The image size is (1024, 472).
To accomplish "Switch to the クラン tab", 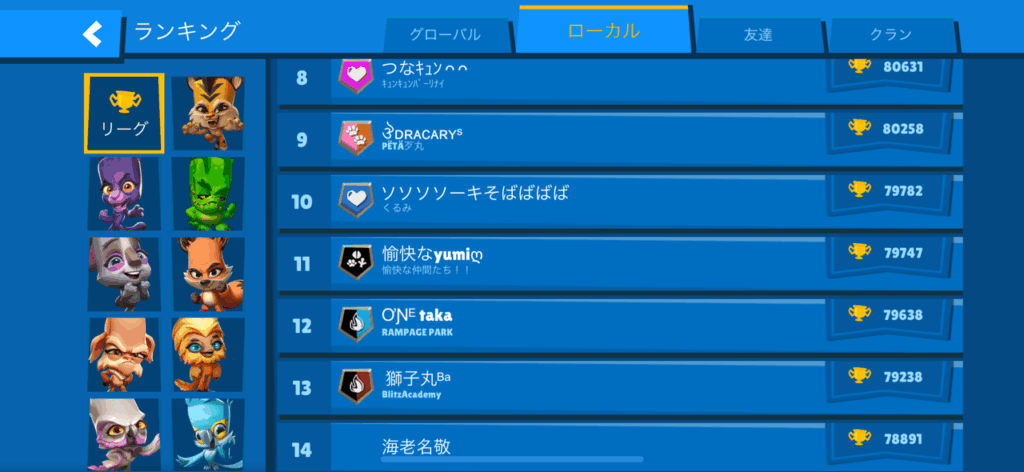I will [890, 35].
